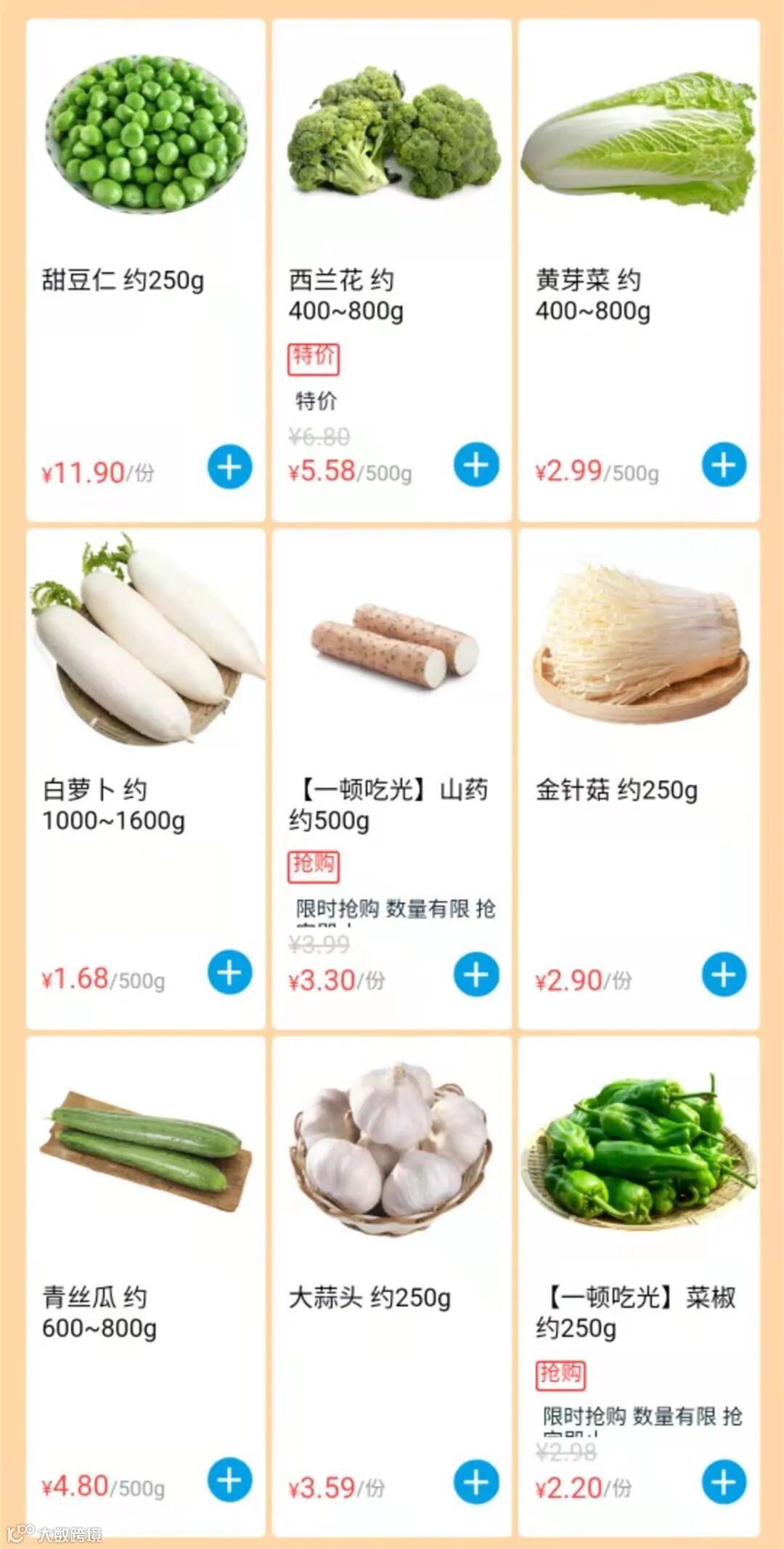784x1549 pixels.
Task: Open the 黄芽菜 product page
Action: 639,142
